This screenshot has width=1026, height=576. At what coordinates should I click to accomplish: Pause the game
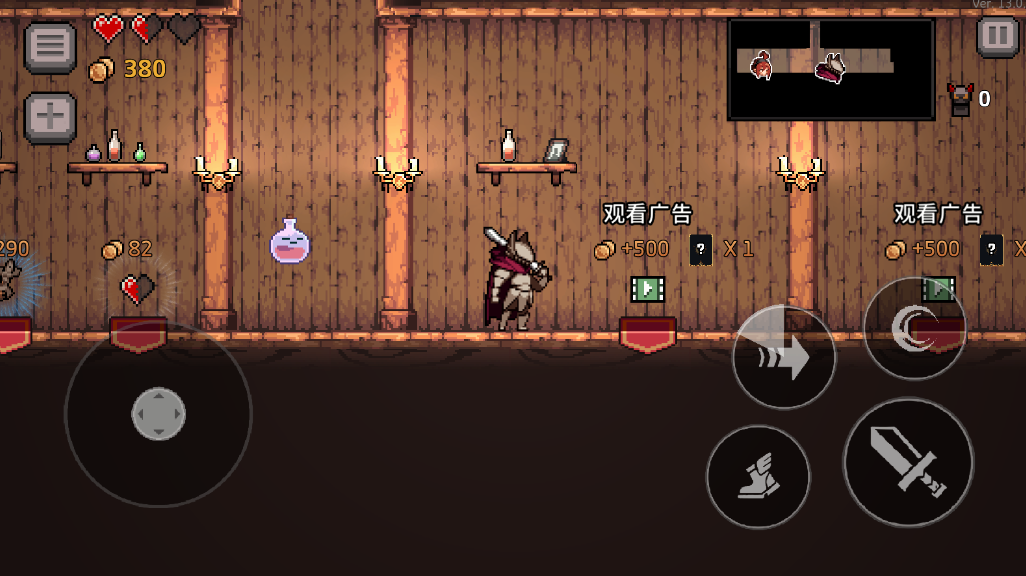tap(996, 37)
